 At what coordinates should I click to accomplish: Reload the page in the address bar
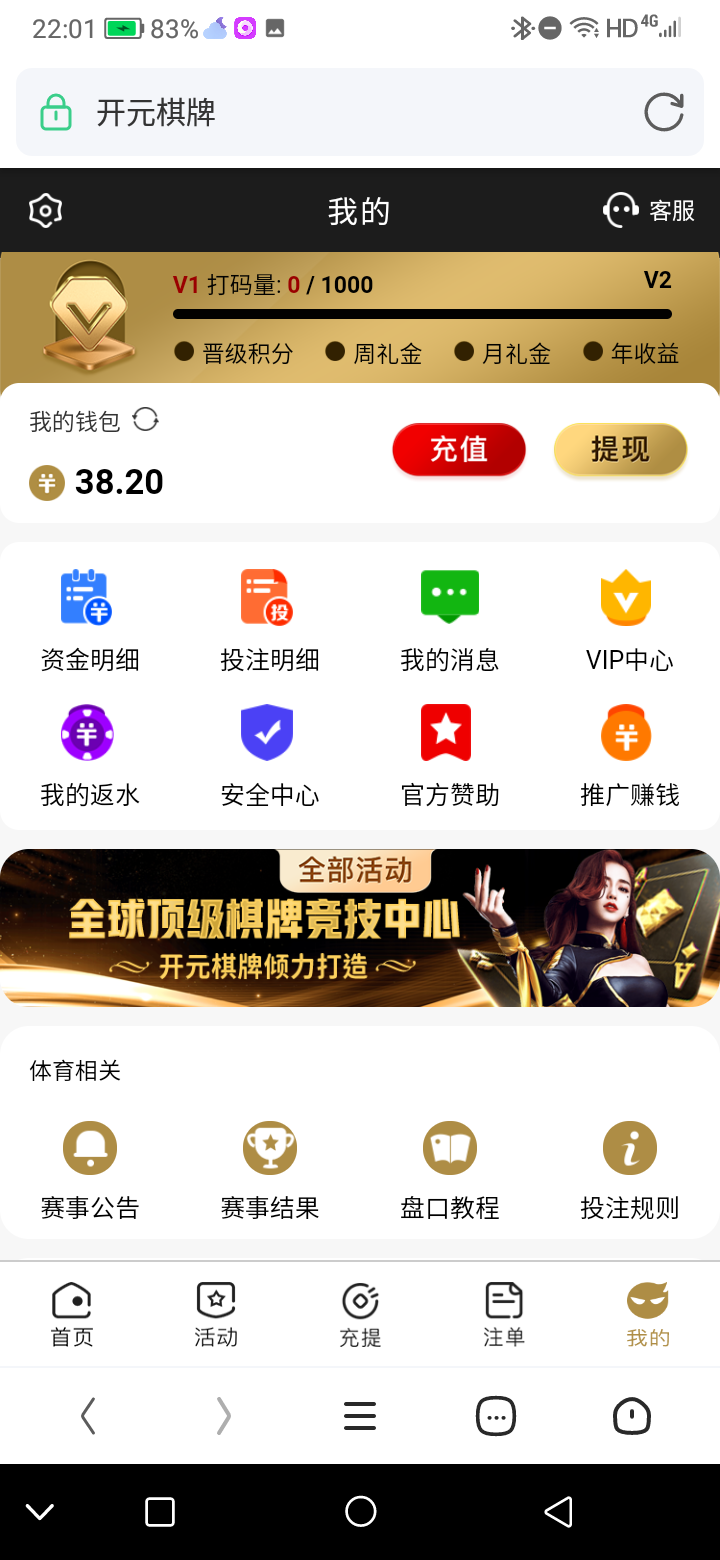click(x=664, y=112)
